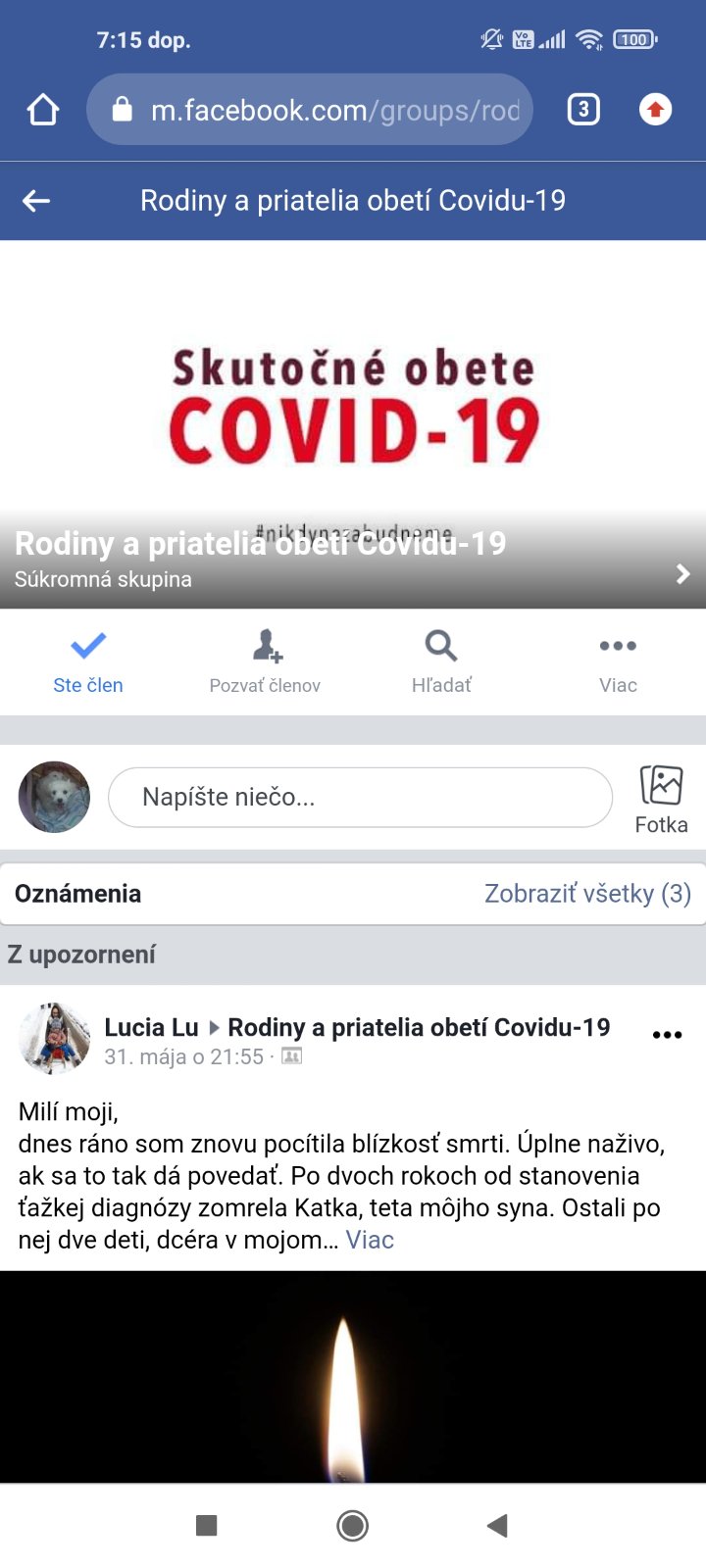
Task: Open recent apps from the navigation bar
Action: coord(206,1525)
